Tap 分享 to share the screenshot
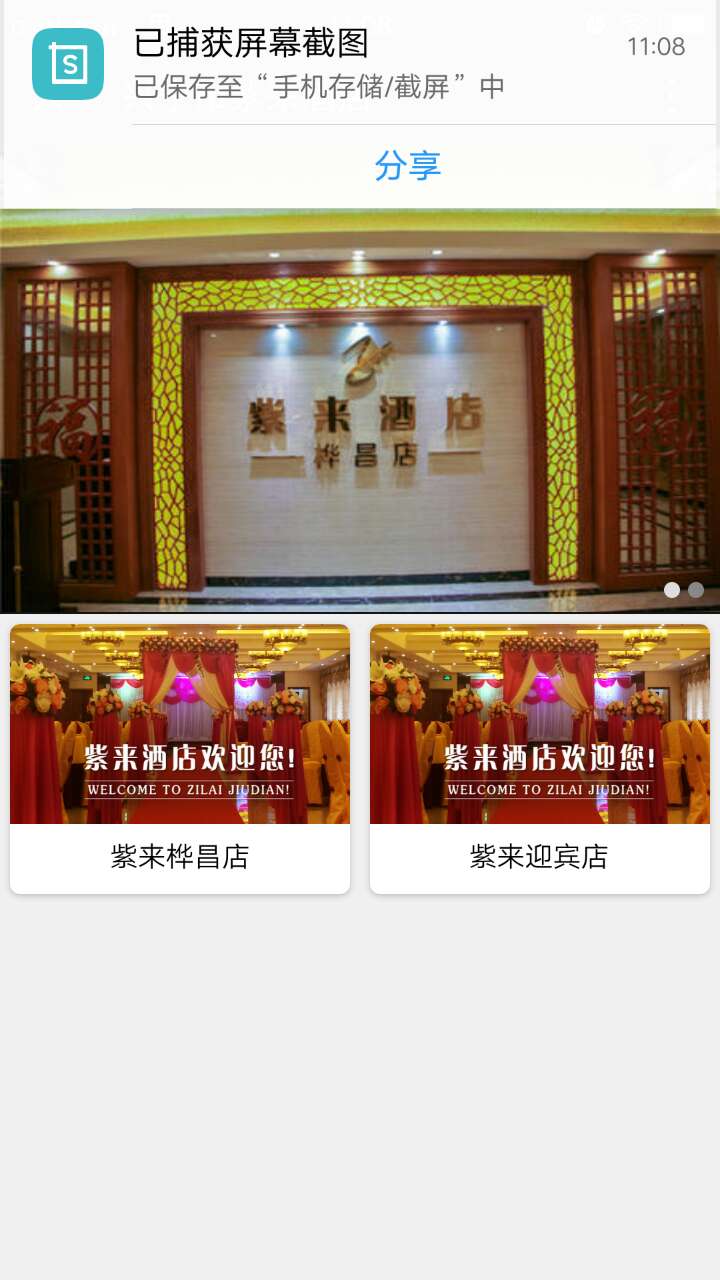 pos(408,166)
